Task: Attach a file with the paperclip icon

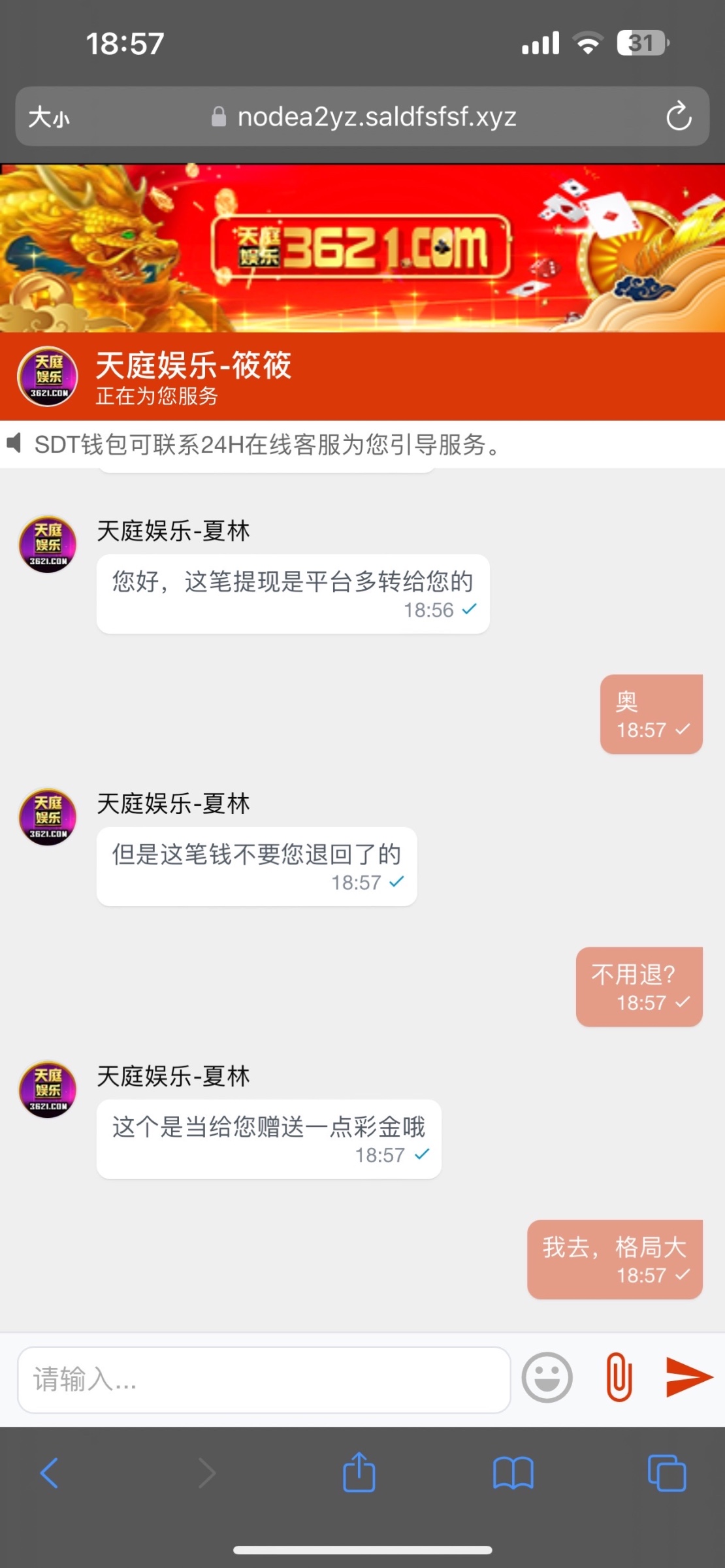Action: (x=619, y=1377)
